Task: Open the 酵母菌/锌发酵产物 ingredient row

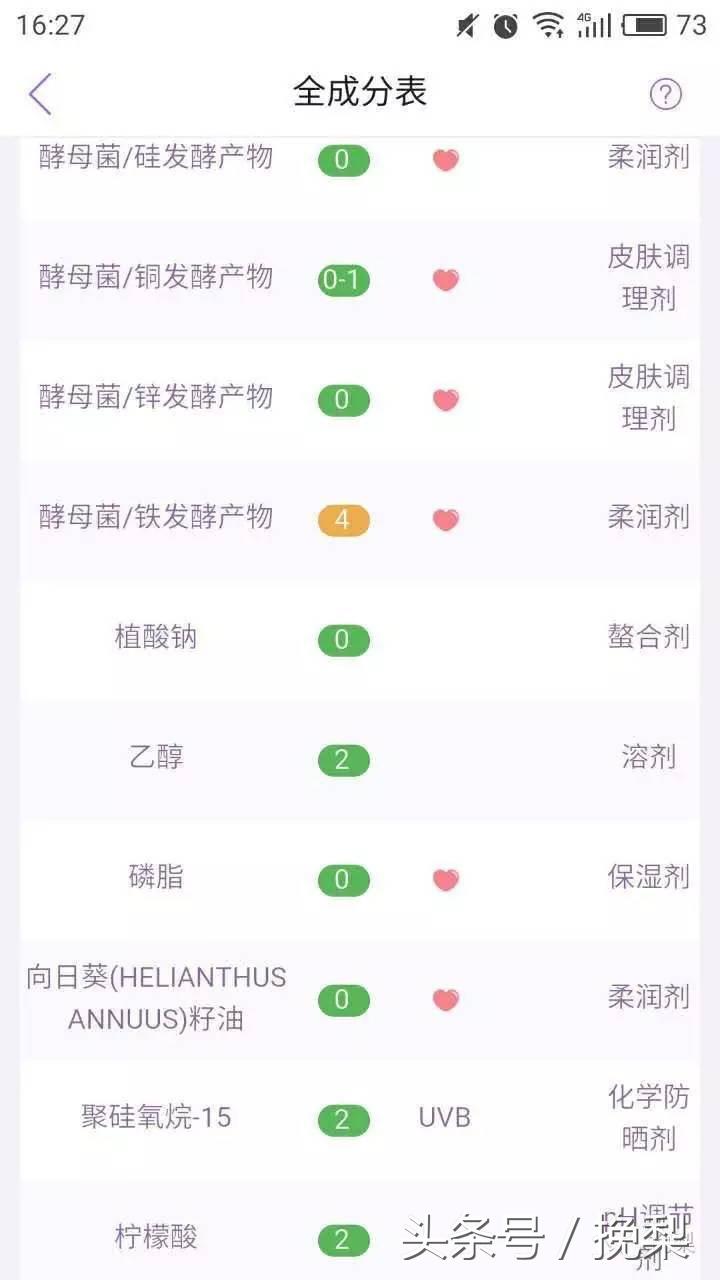Action: pyautogui.click(x=360, y=400)
